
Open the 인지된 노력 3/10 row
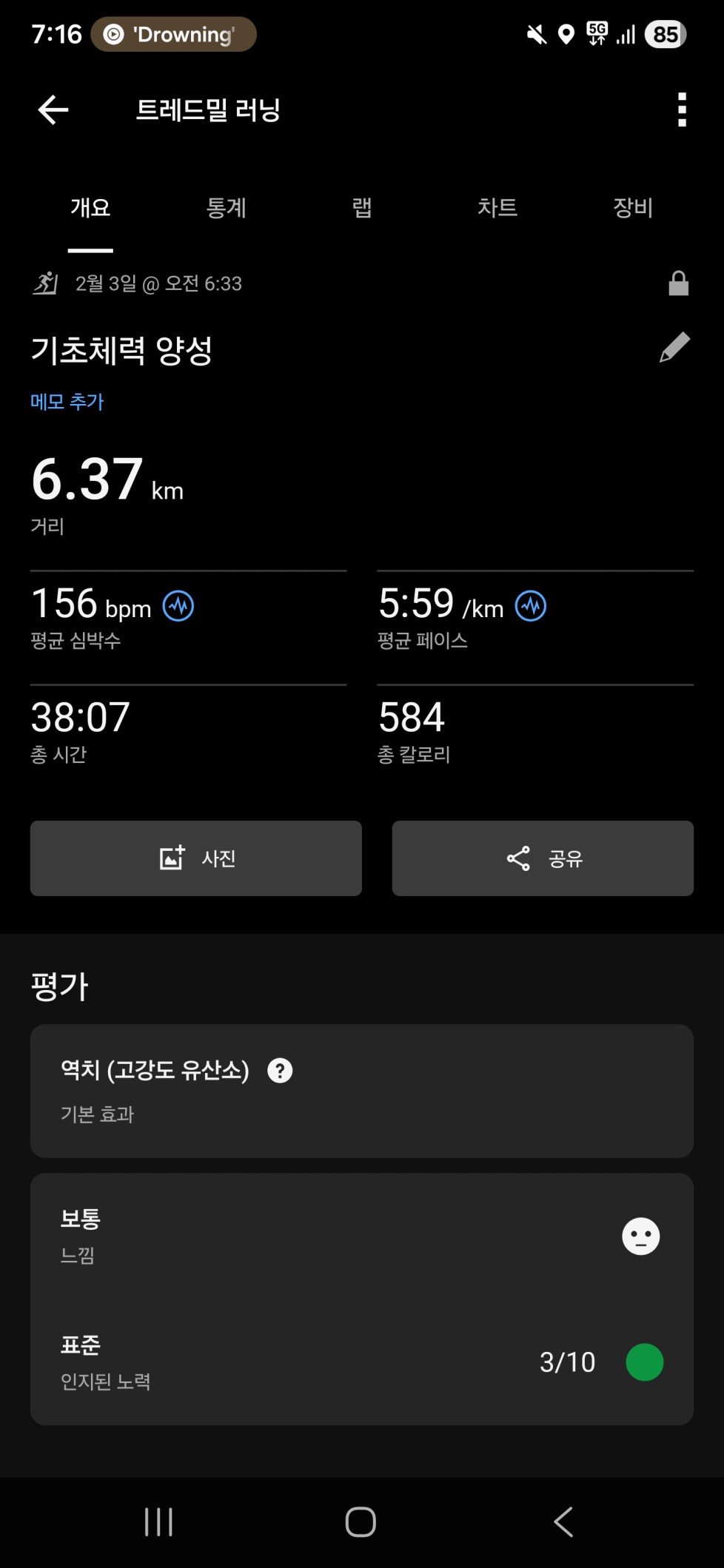pyautogui.click(x=361, y=1362)
